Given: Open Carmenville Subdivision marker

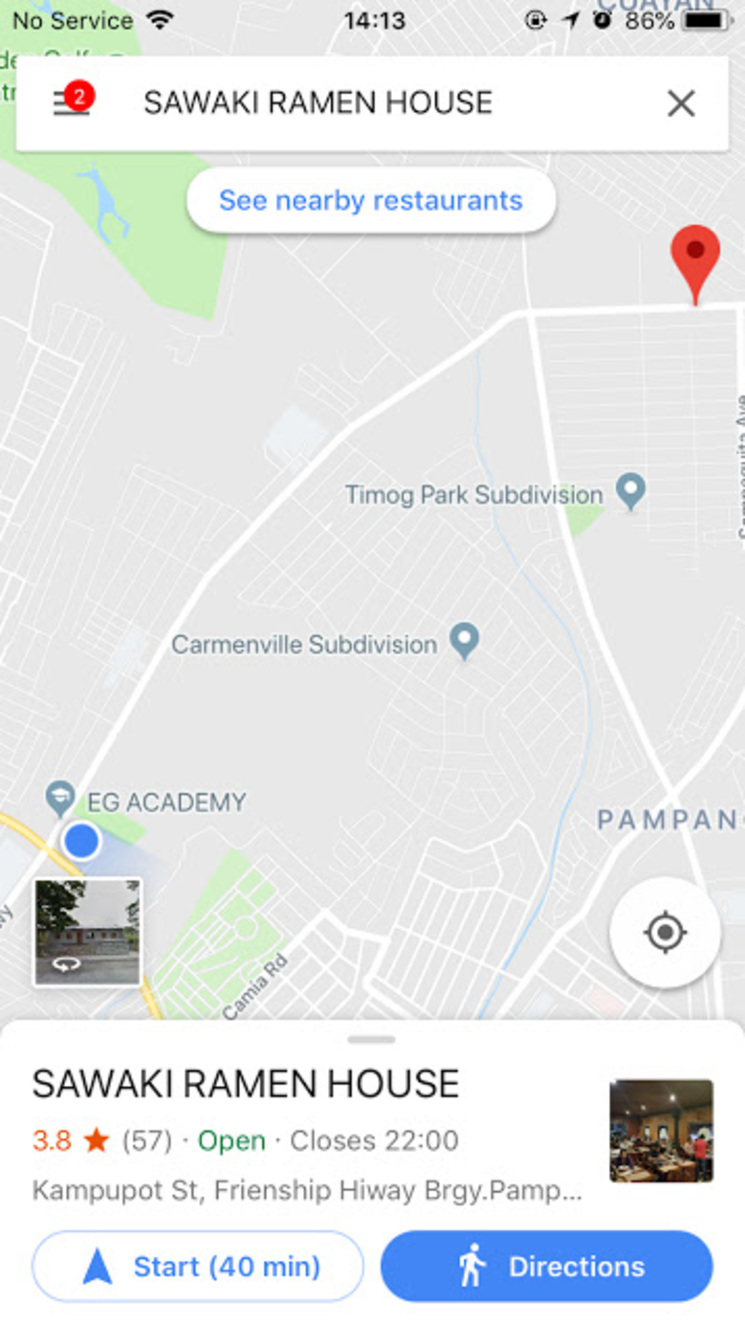Looking at the screenshot, I should 464,641.
